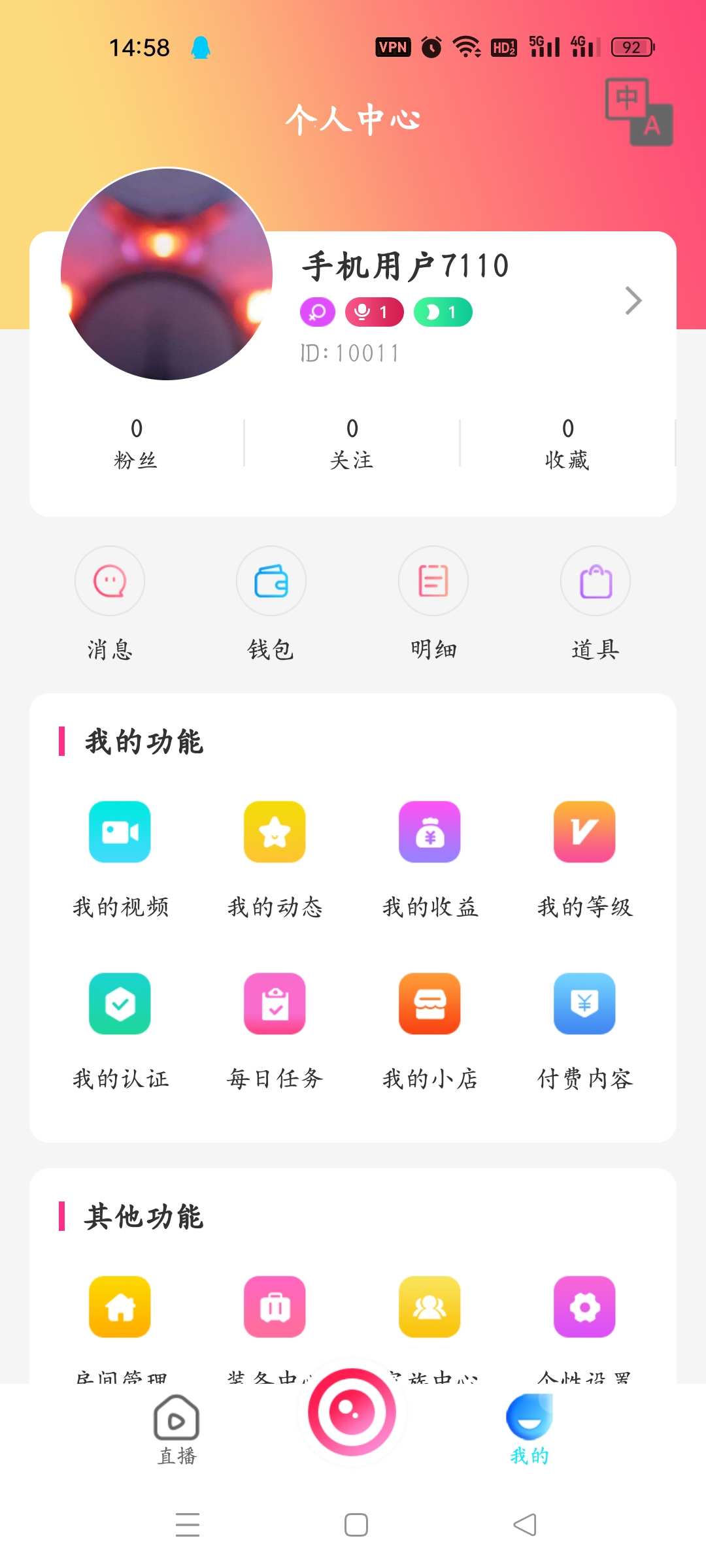Open 个性设置 personalization settings icon
706x1568 pixels.
pyautogui.click(x=584, y=1307)
